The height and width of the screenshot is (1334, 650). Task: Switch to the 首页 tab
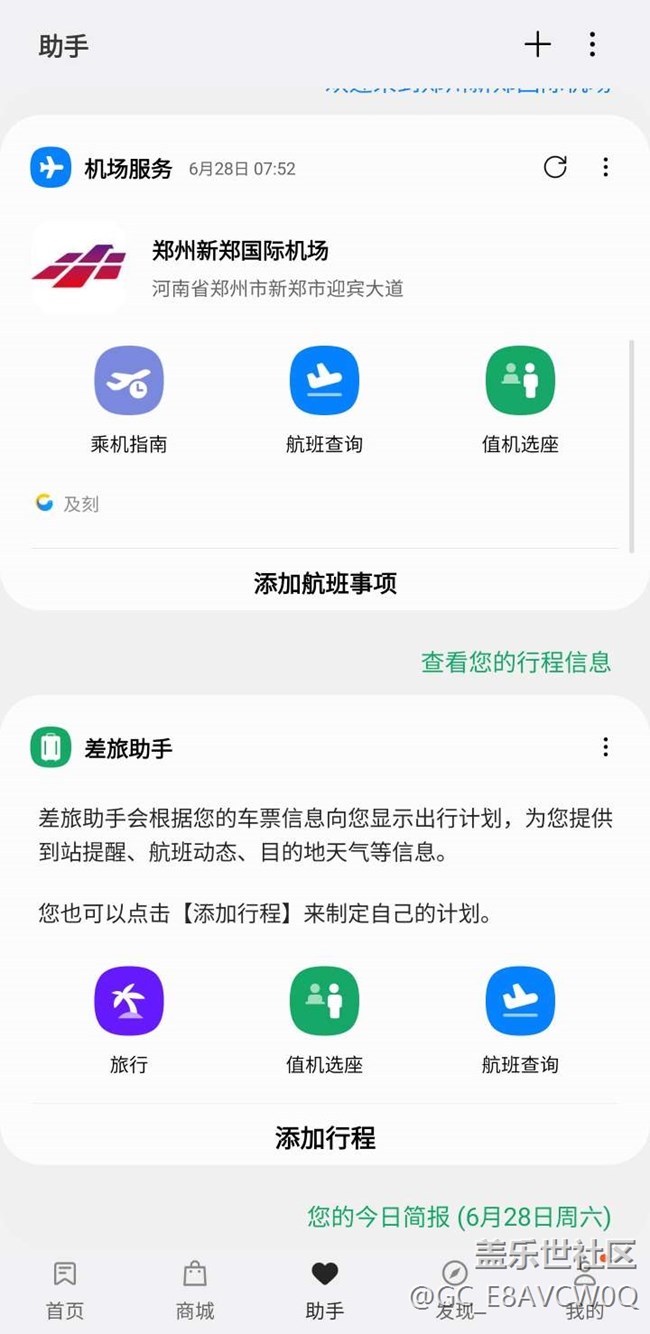click(65, 1289)
